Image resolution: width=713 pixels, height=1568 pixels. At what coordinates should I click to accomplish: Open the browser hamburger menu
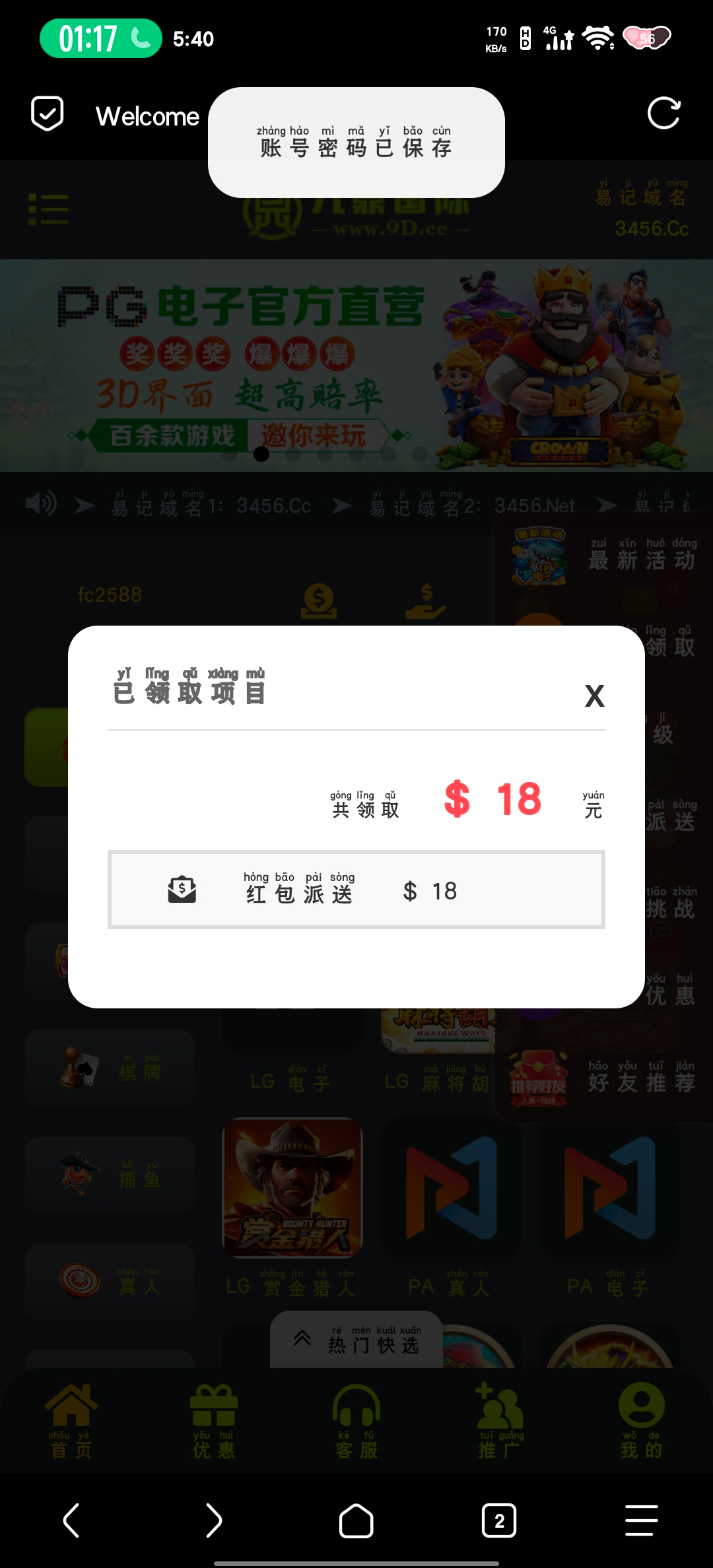(x=642, y=1520)
